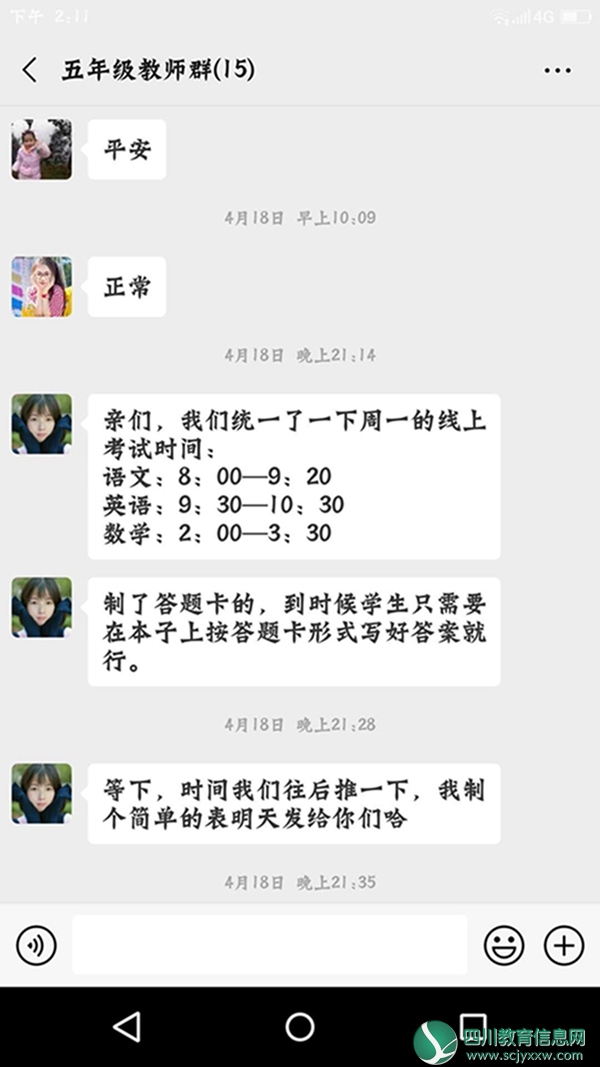Tap the Android back navigation button
This screenshot has width=600, height=1067.
(126, 1026)
